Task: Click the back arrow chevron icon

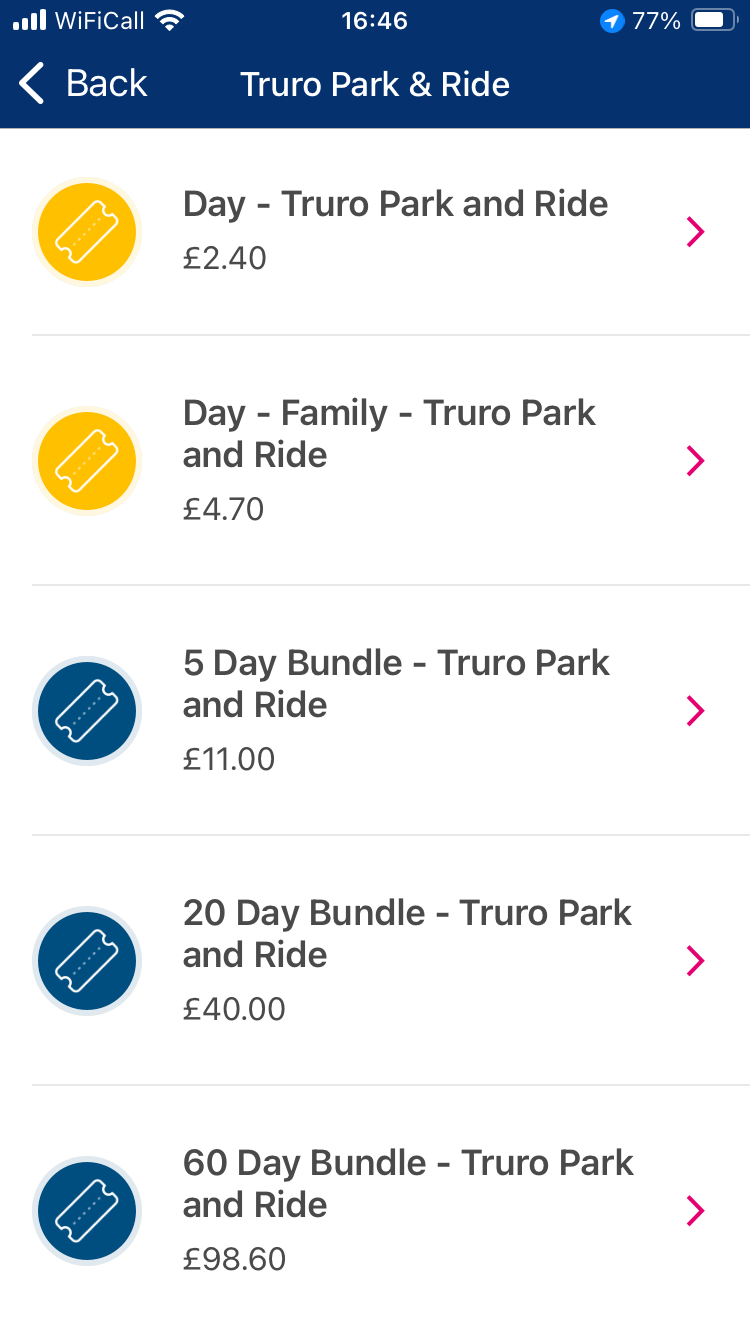Action: click(30, 83)
